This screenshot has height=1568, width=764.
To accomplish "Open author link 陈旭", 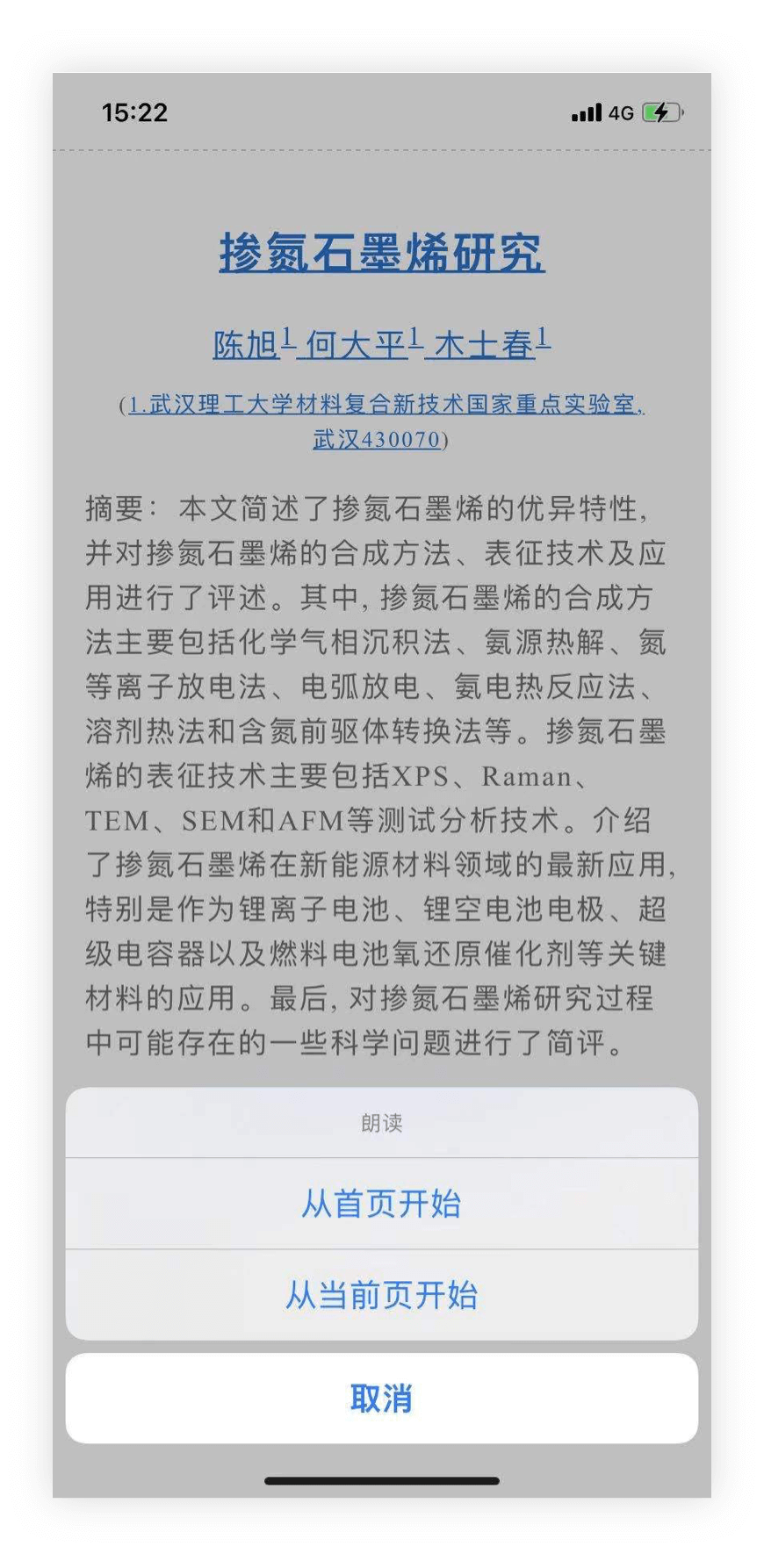I will pyautogui.click(x=247, y=345).
